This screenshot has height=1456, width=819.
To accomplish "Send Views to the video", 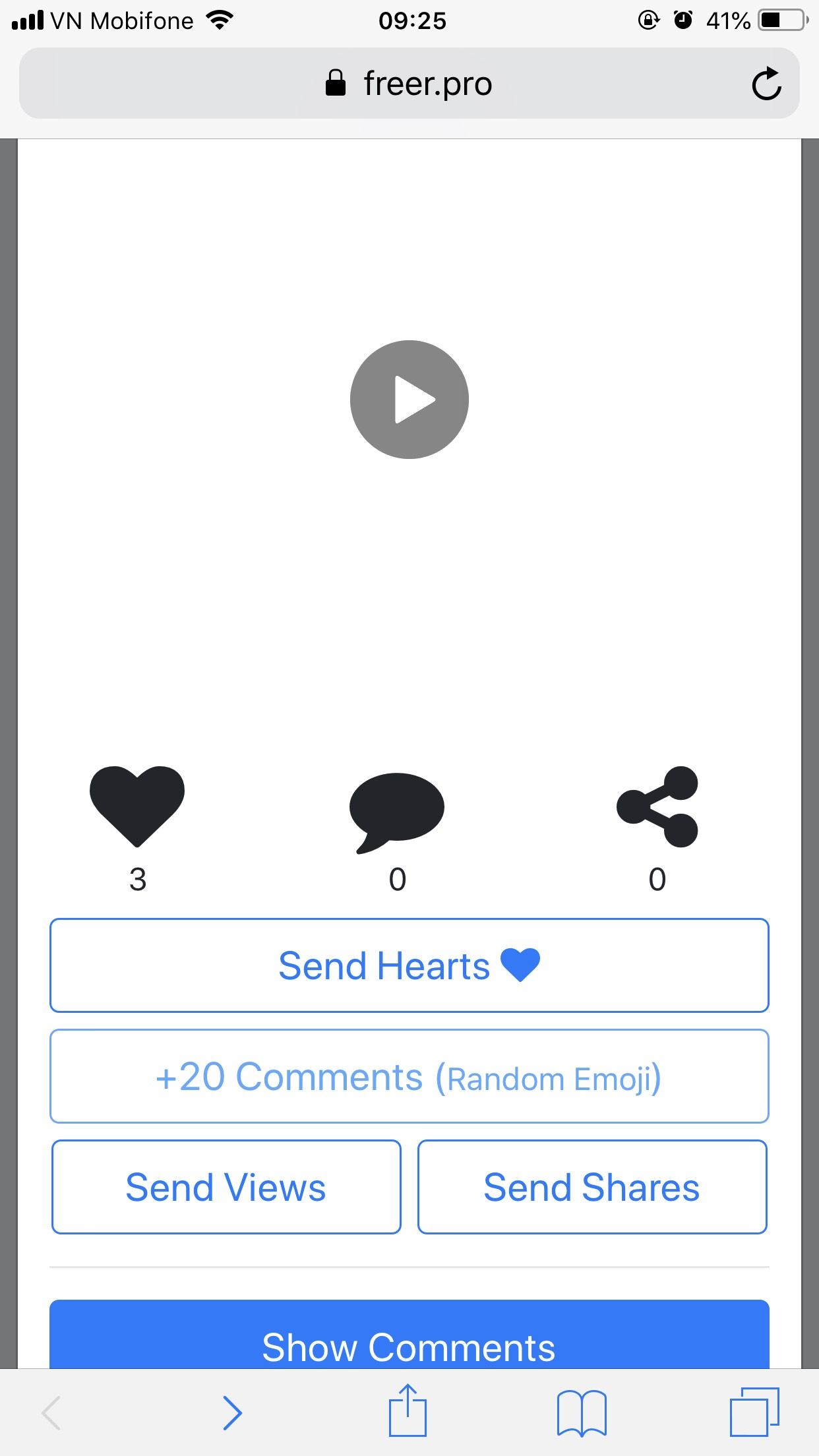I will 226,1187.
